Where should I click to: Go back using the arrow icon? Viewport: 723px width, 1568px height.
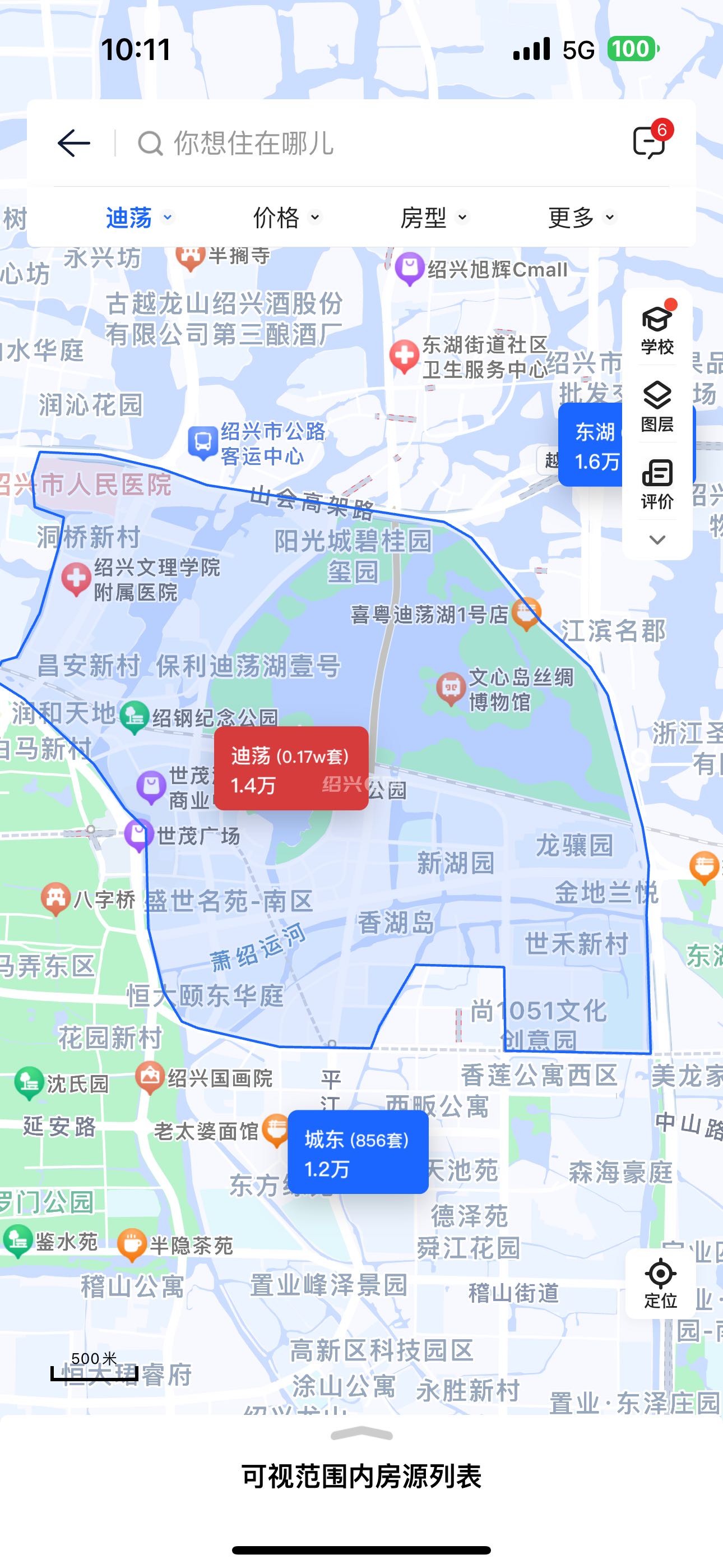pyautogui.click(x=73, y=144)
